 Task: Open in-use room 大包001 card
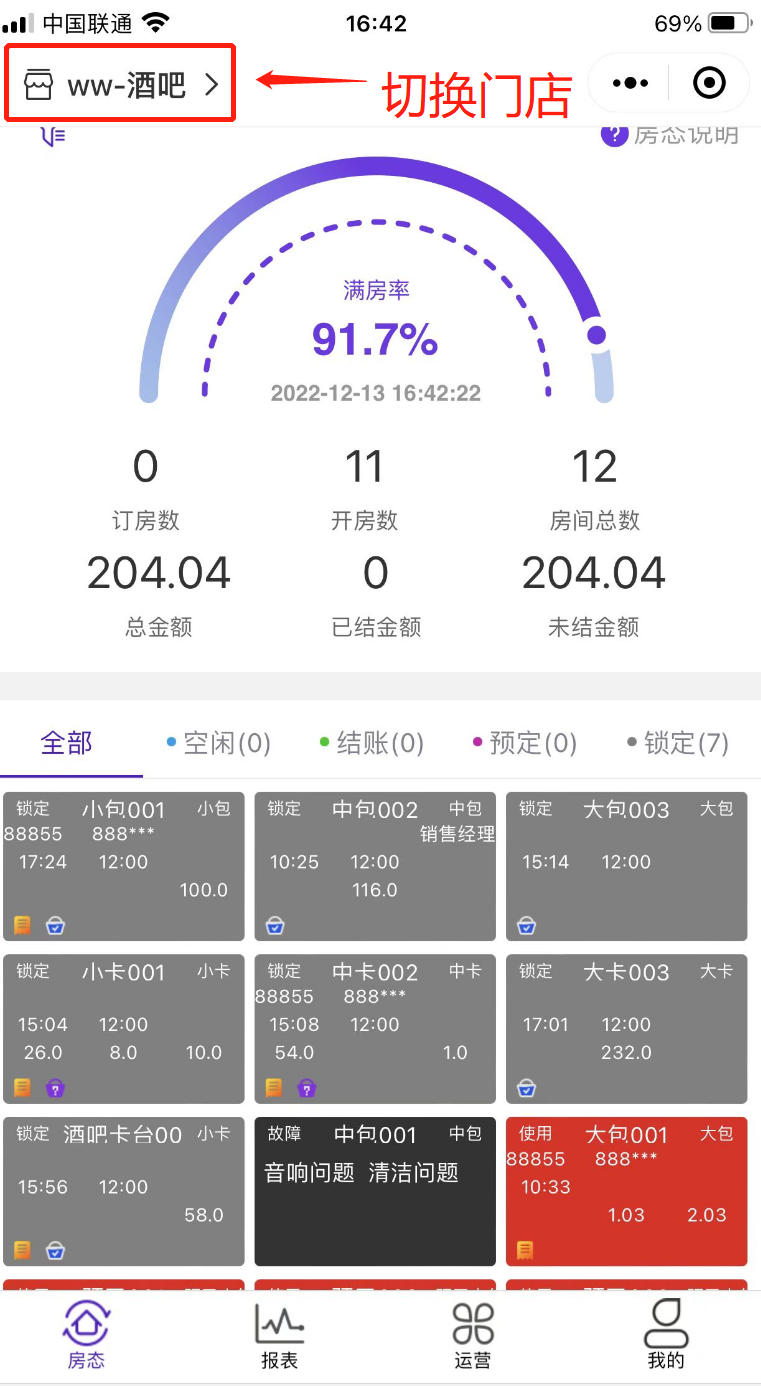pyautogui.click(x=626, y=1191)
